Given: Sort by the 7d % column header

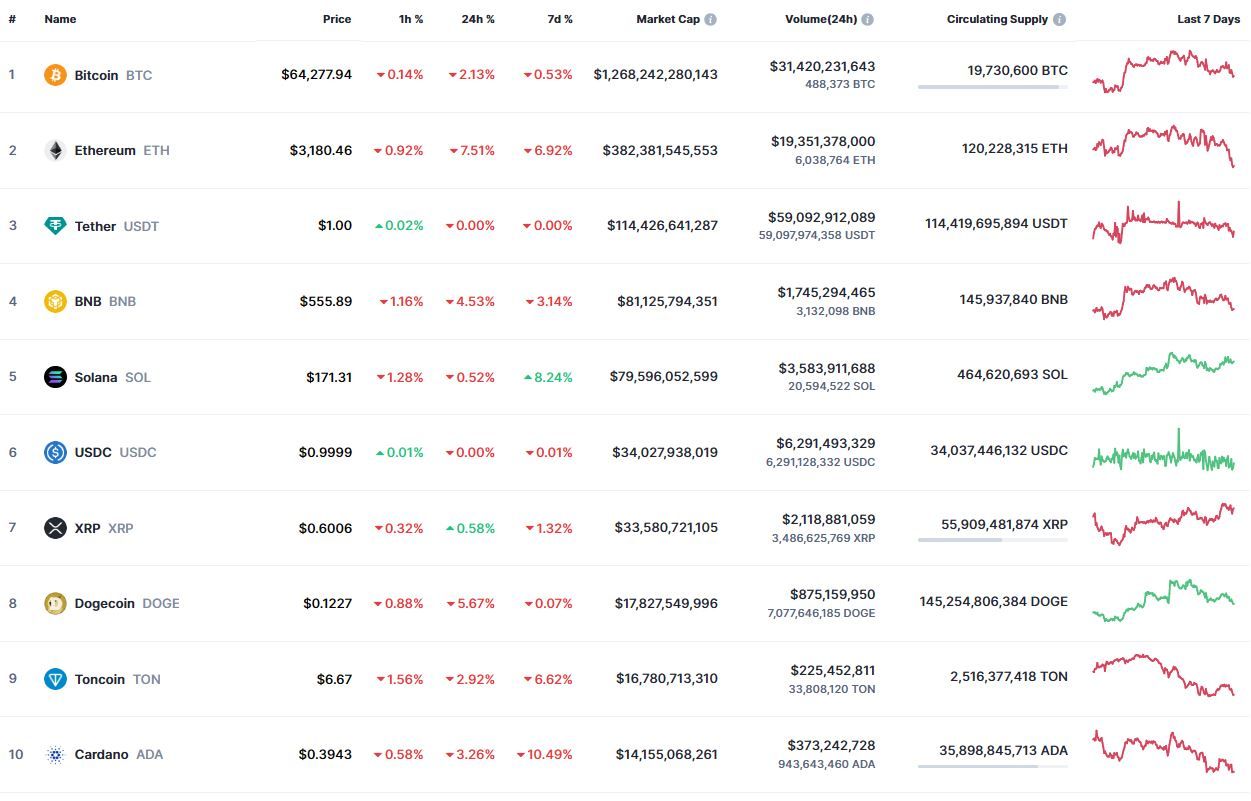Looking at the screenshot, I should click(x=558, y=19).
